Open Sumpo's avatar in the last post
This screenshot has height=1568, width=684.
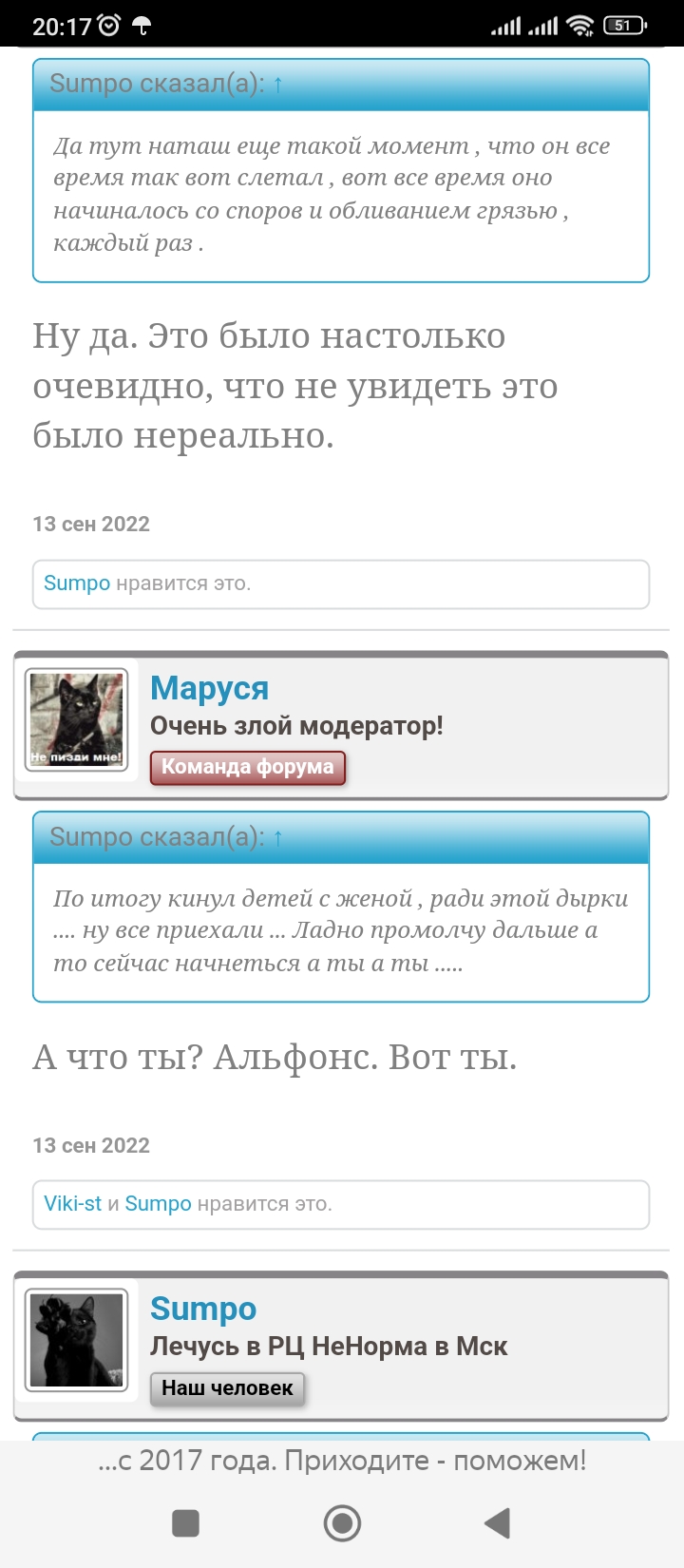[76, 1340]
